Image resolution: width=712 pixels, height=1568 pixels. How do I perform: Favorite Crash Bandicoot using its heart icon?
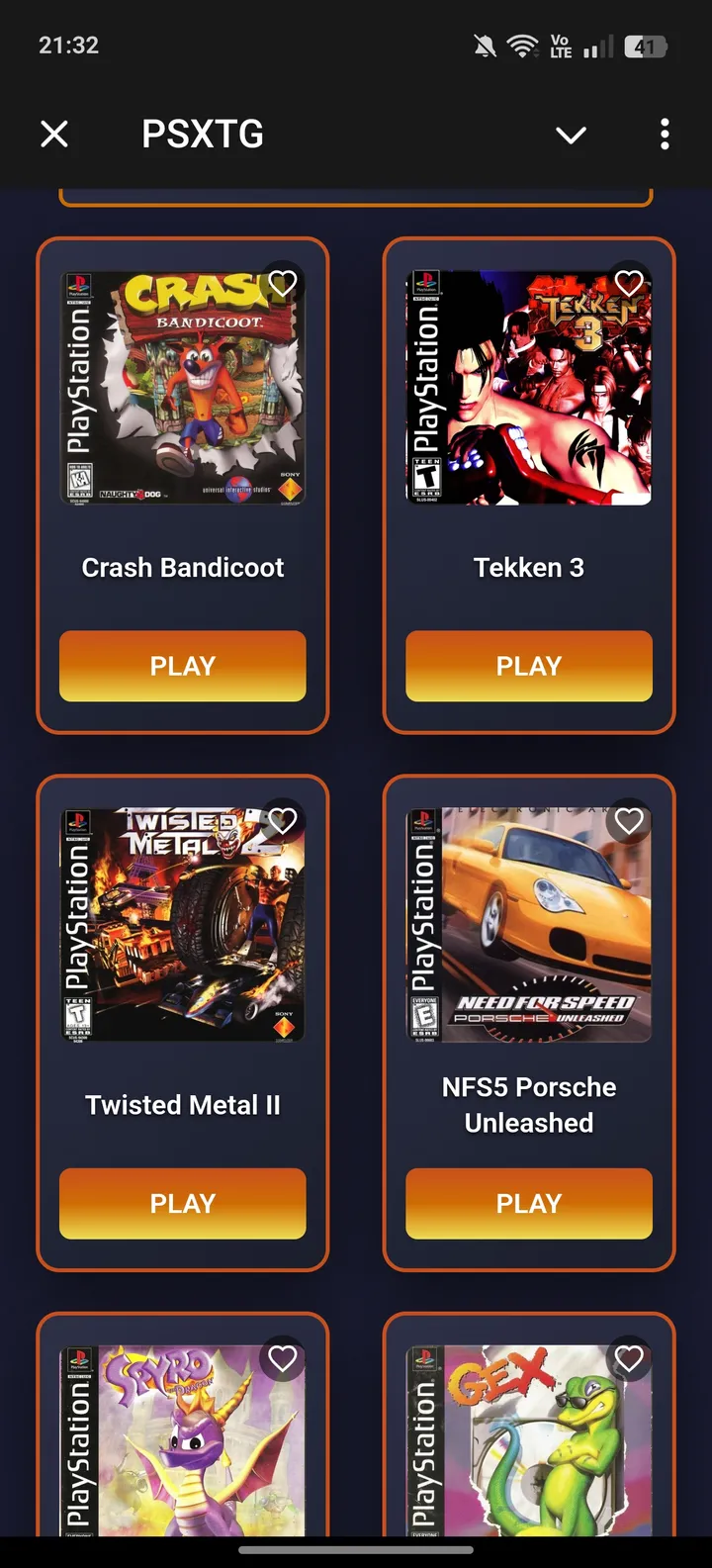click(283, 283)
